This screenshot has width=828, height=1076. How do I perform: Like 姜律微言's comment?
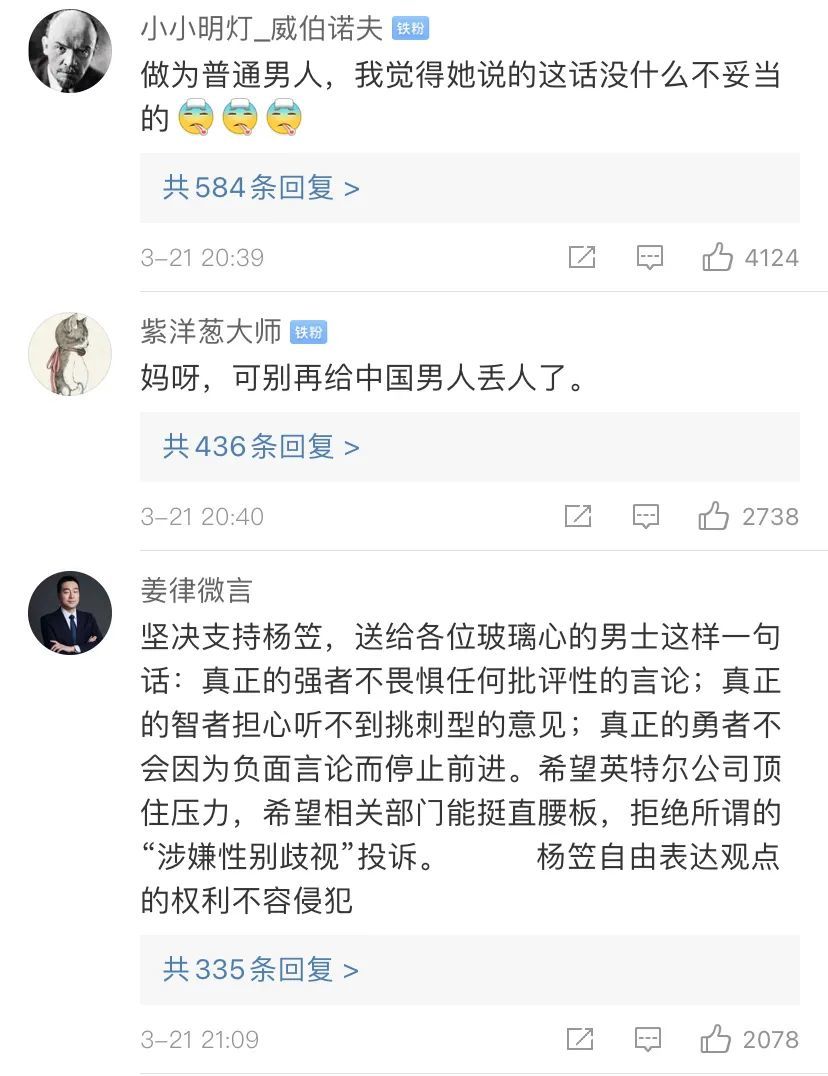point(716,1039)
